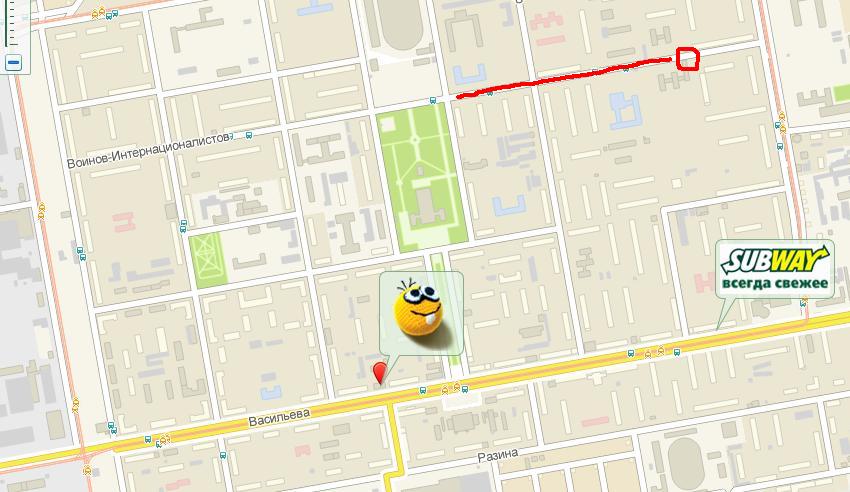
Task: Tap the zoom level scale bar
Action: coord(11,22)
